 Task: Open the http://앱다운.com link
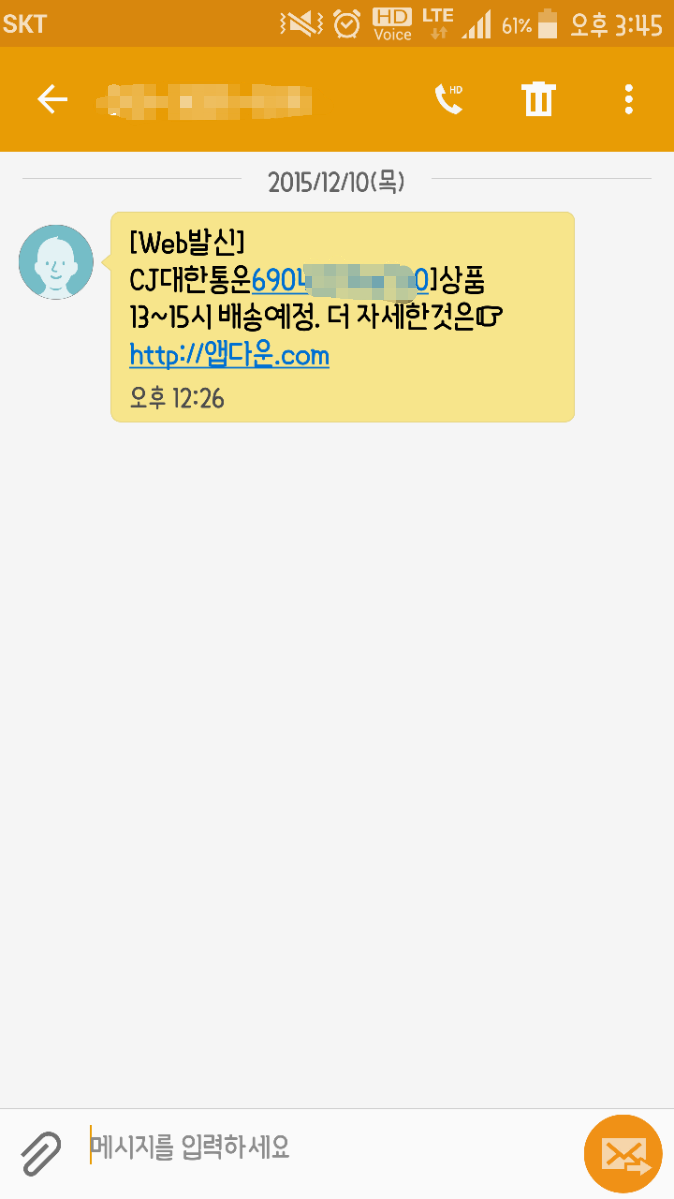pos(229,355)
